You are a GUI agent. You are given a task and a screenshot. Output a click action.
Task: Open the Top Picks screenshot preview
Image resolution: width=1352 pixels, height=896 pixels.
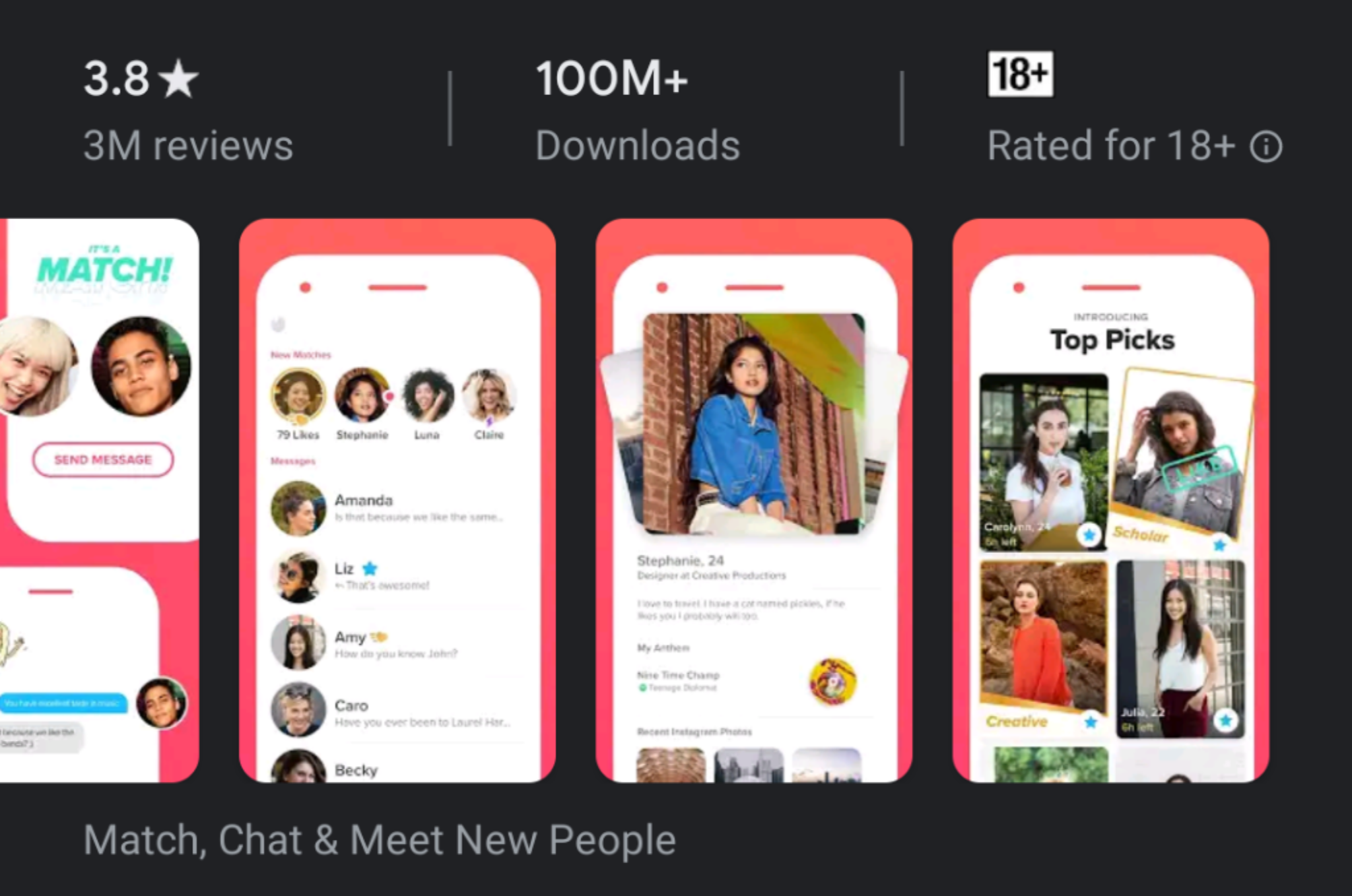(1110, 500)
